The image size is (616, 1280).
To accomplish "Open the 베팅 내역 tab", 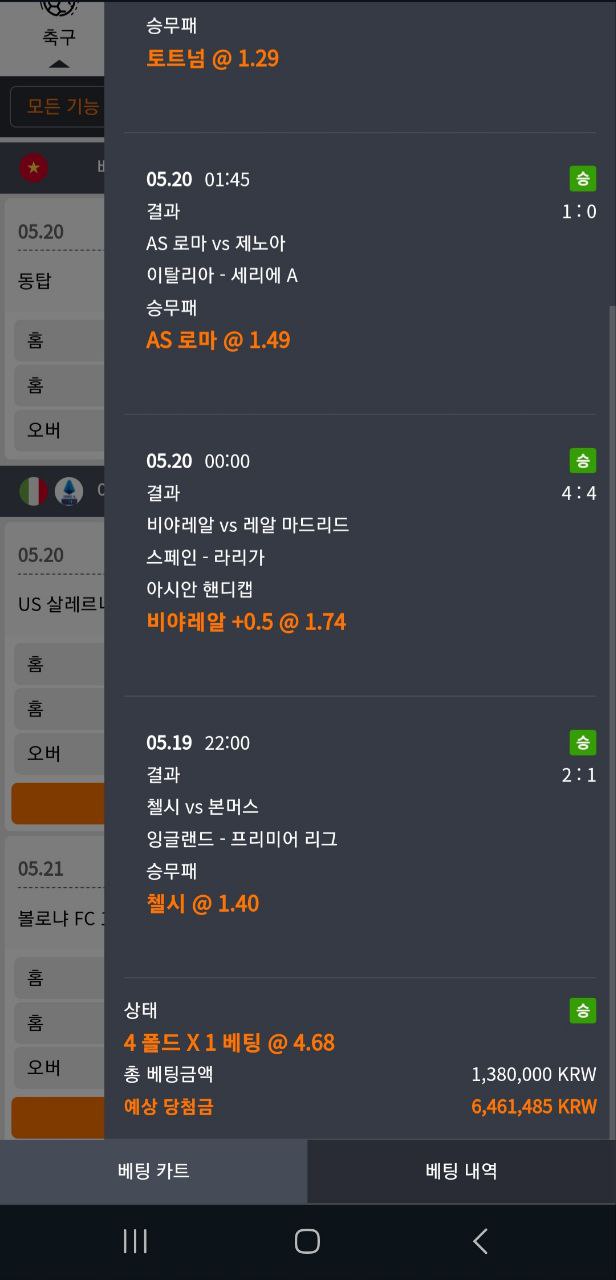I will (461, 1171).
